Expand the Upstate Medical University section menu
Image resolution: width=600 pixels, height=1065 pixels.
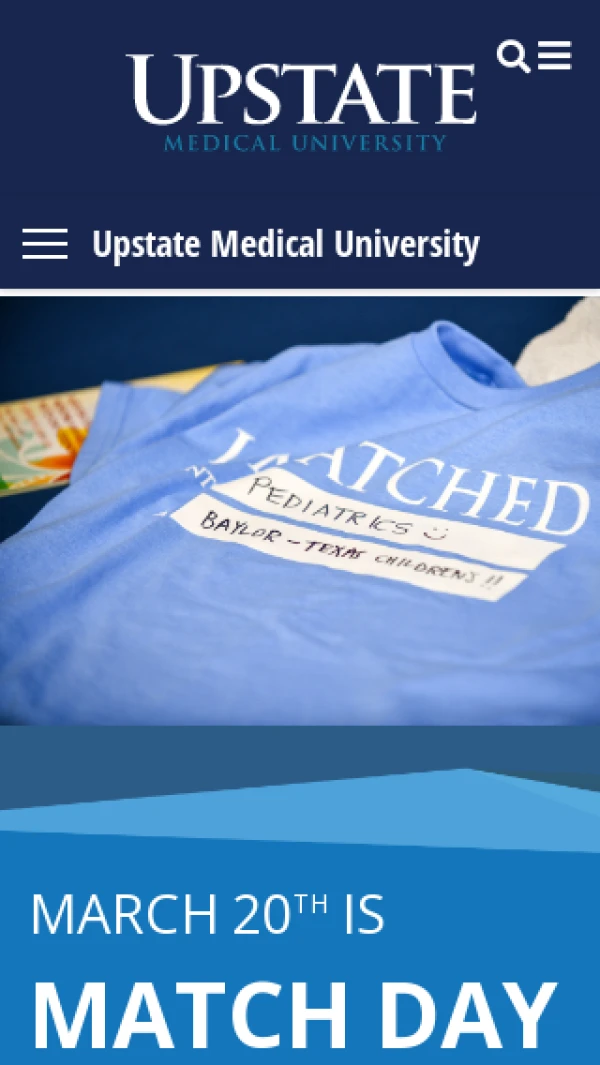45,244
